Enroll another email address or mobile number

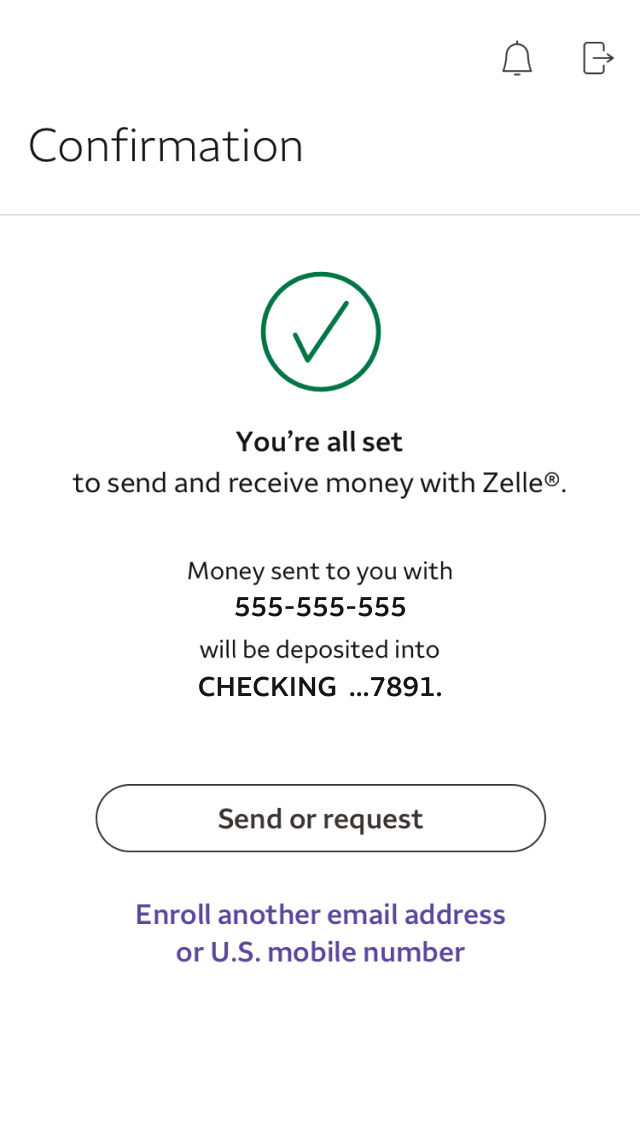pyautogui.click(x=320, y=932)
